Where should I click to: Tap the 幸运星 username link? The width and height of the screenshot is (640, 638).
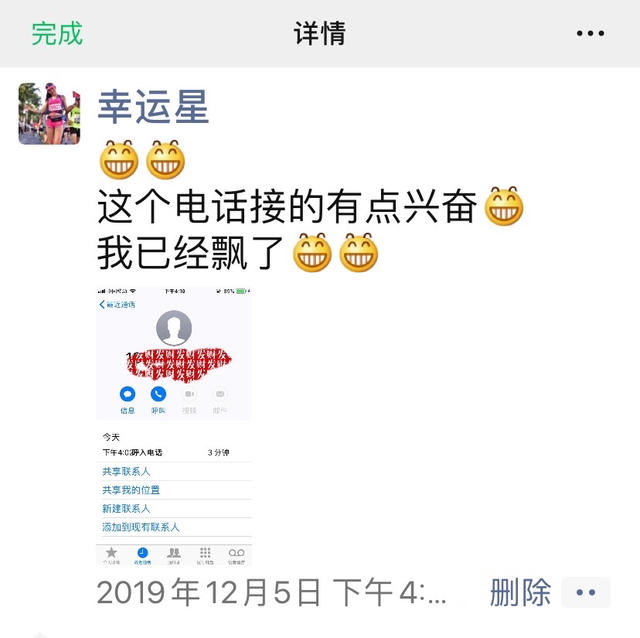(x=153, y=104)
